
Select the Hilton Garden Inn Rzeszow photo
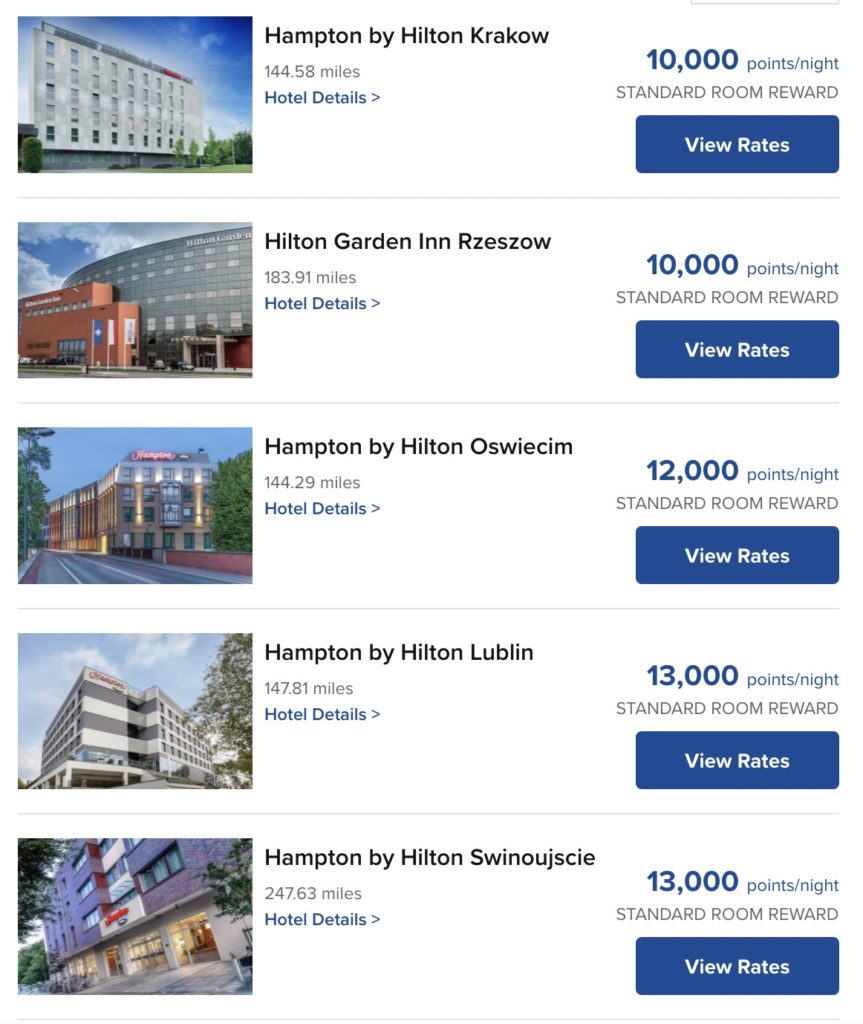point(135,300)
